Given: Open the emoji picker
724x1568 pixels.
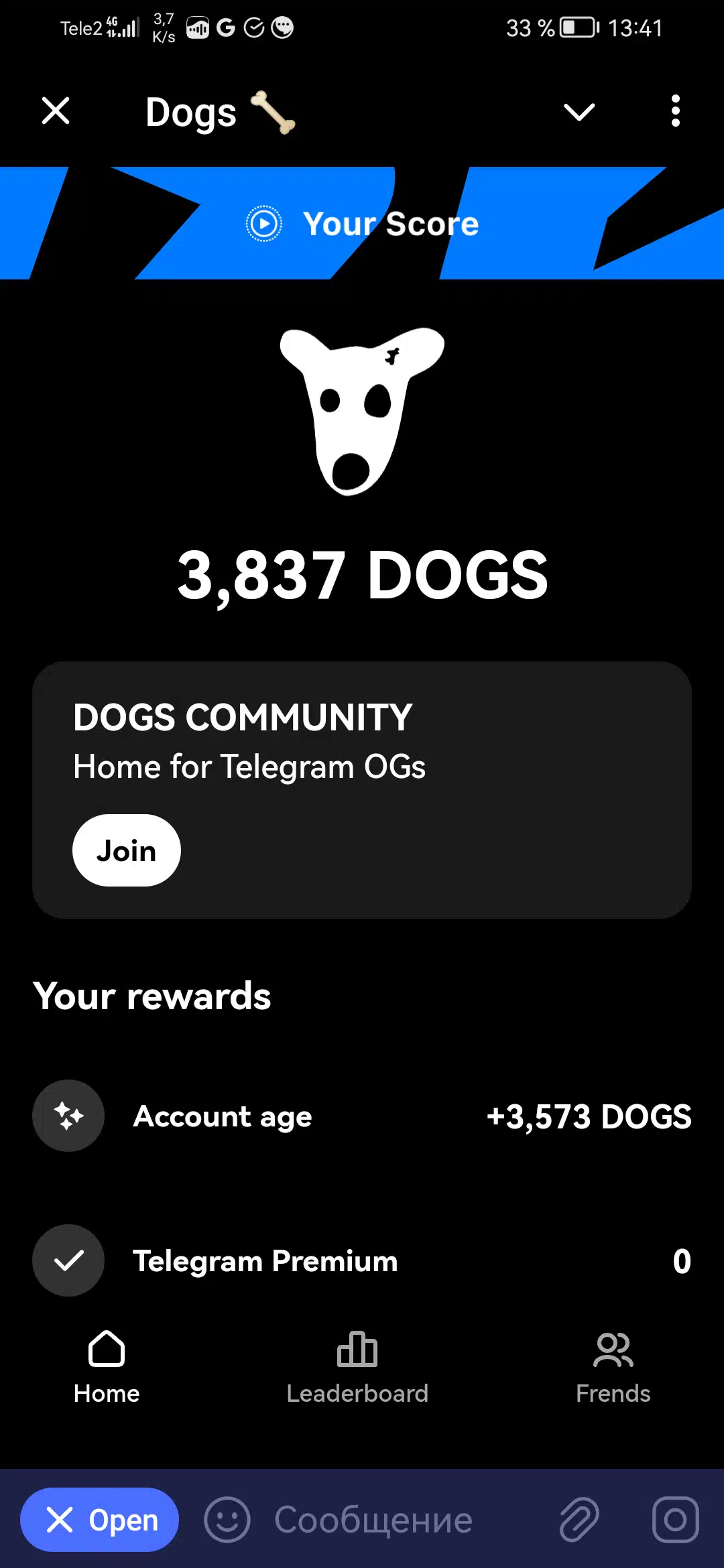Looking at the screenshot, I should tap(227, 1520).
